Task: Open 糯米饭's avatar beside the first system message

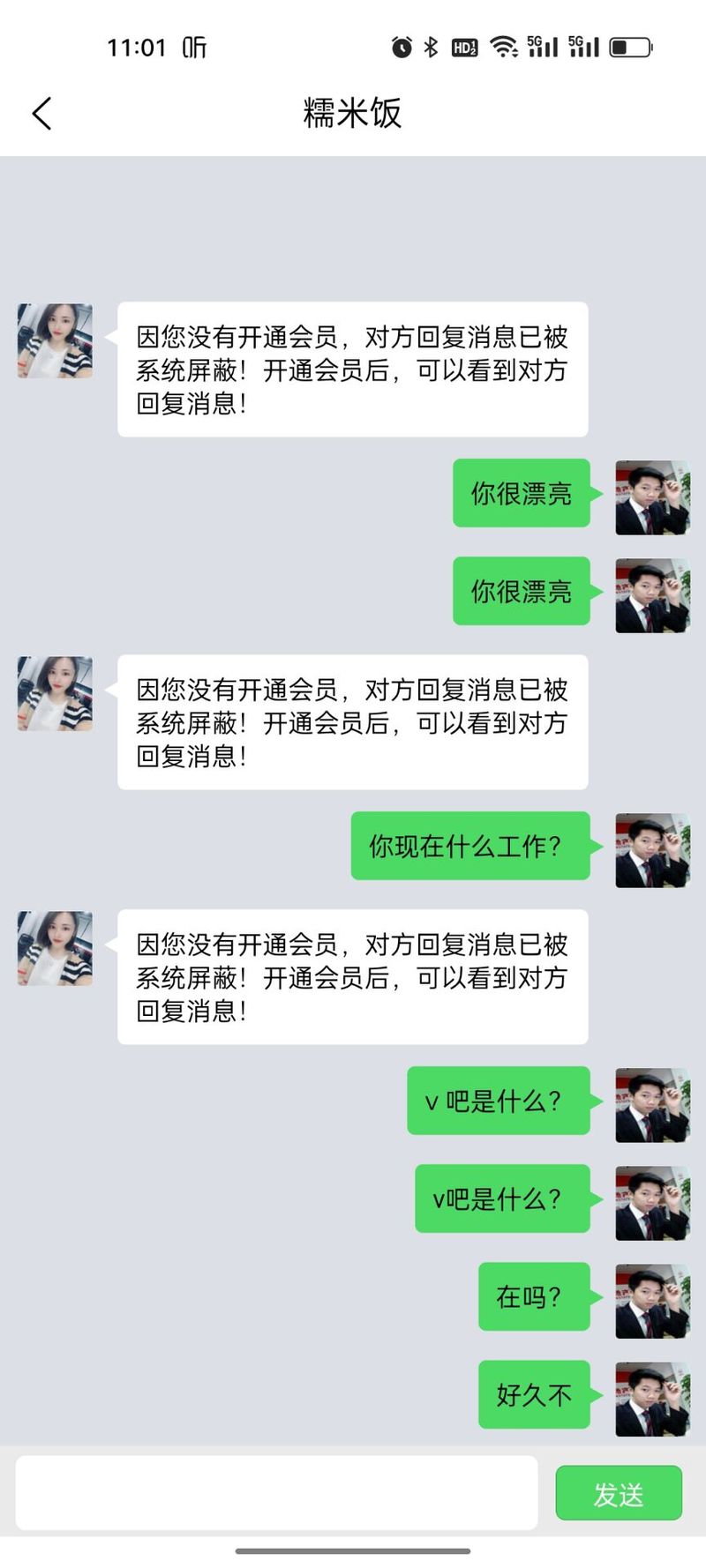Action: tap(55, 341)
